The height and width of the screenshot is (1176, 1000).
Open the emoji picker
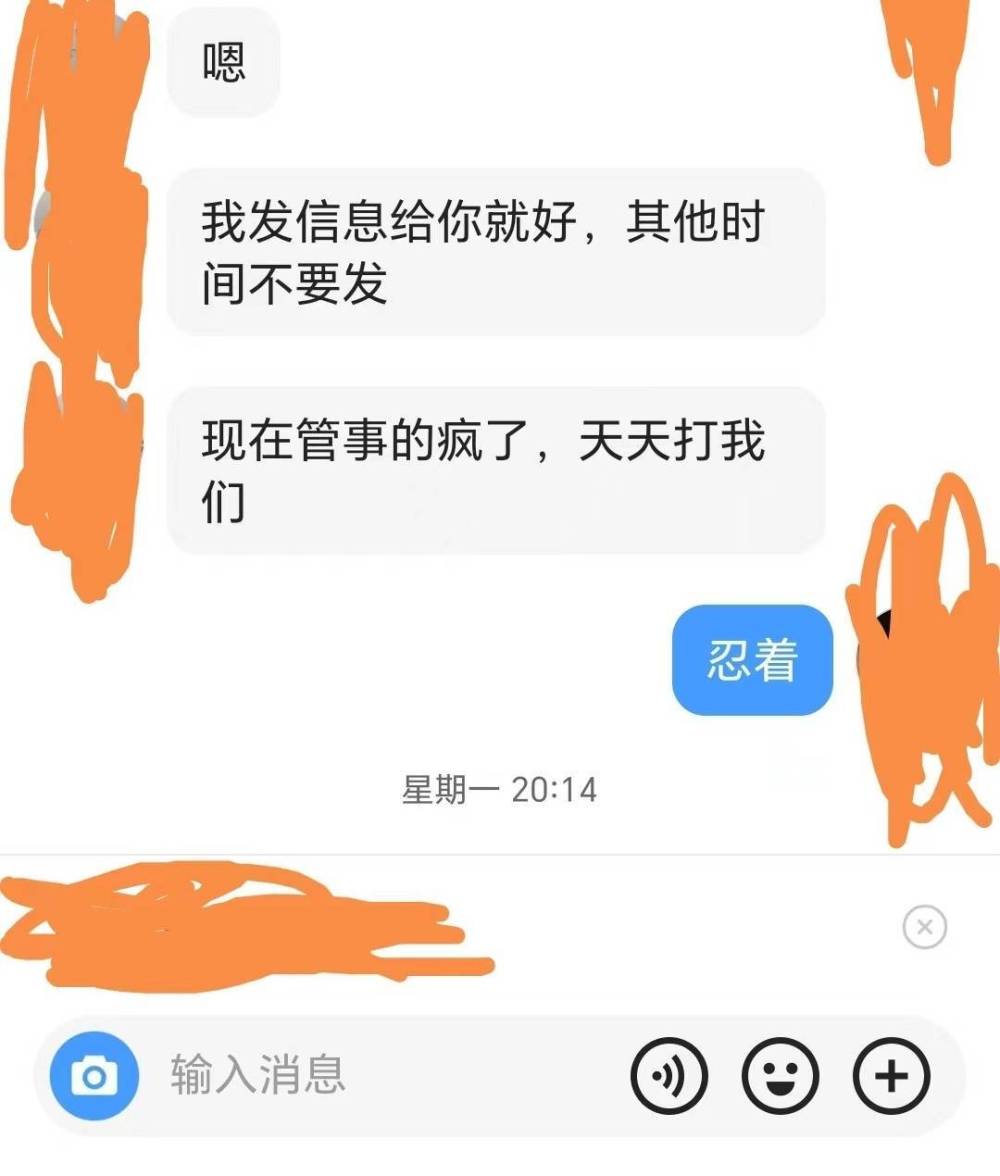point(780,1076)
